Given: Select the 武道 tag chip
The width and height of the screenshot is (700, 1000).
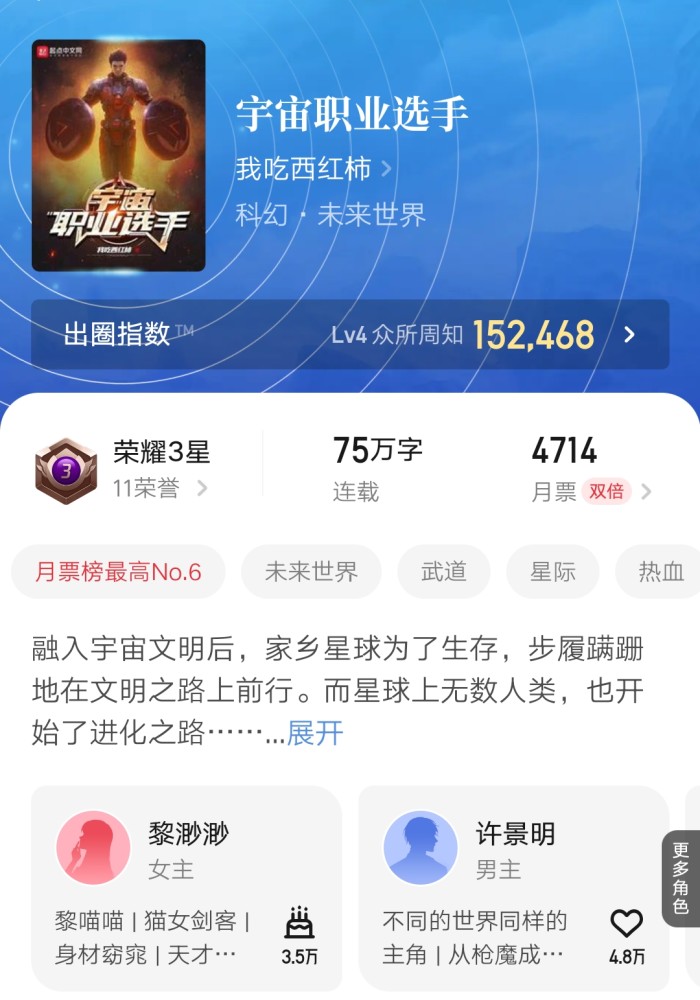Looking at the screenshot, I should point(443,572).
